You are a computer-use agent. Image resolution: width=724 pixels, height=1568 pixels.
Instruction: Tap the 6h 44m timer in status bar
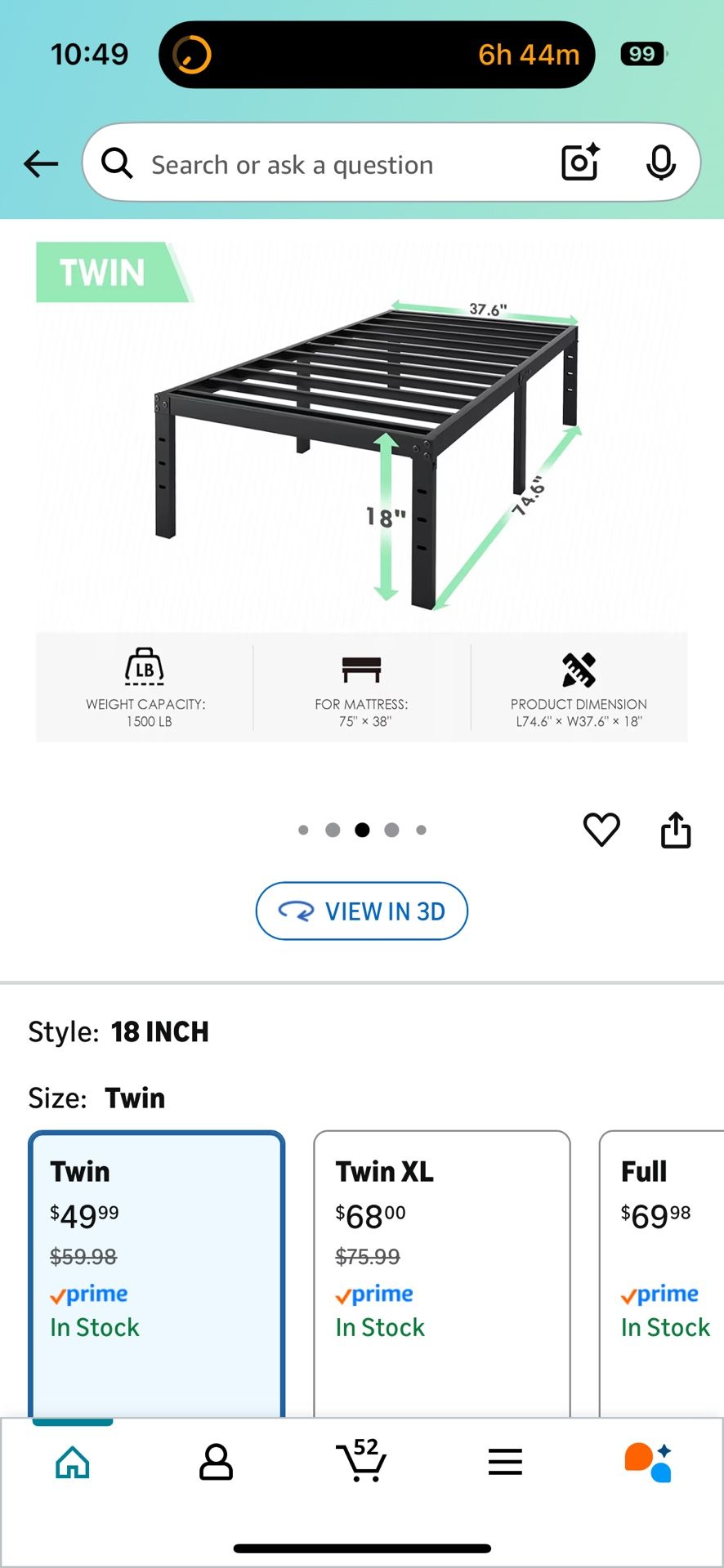click(x=530, y=54)
